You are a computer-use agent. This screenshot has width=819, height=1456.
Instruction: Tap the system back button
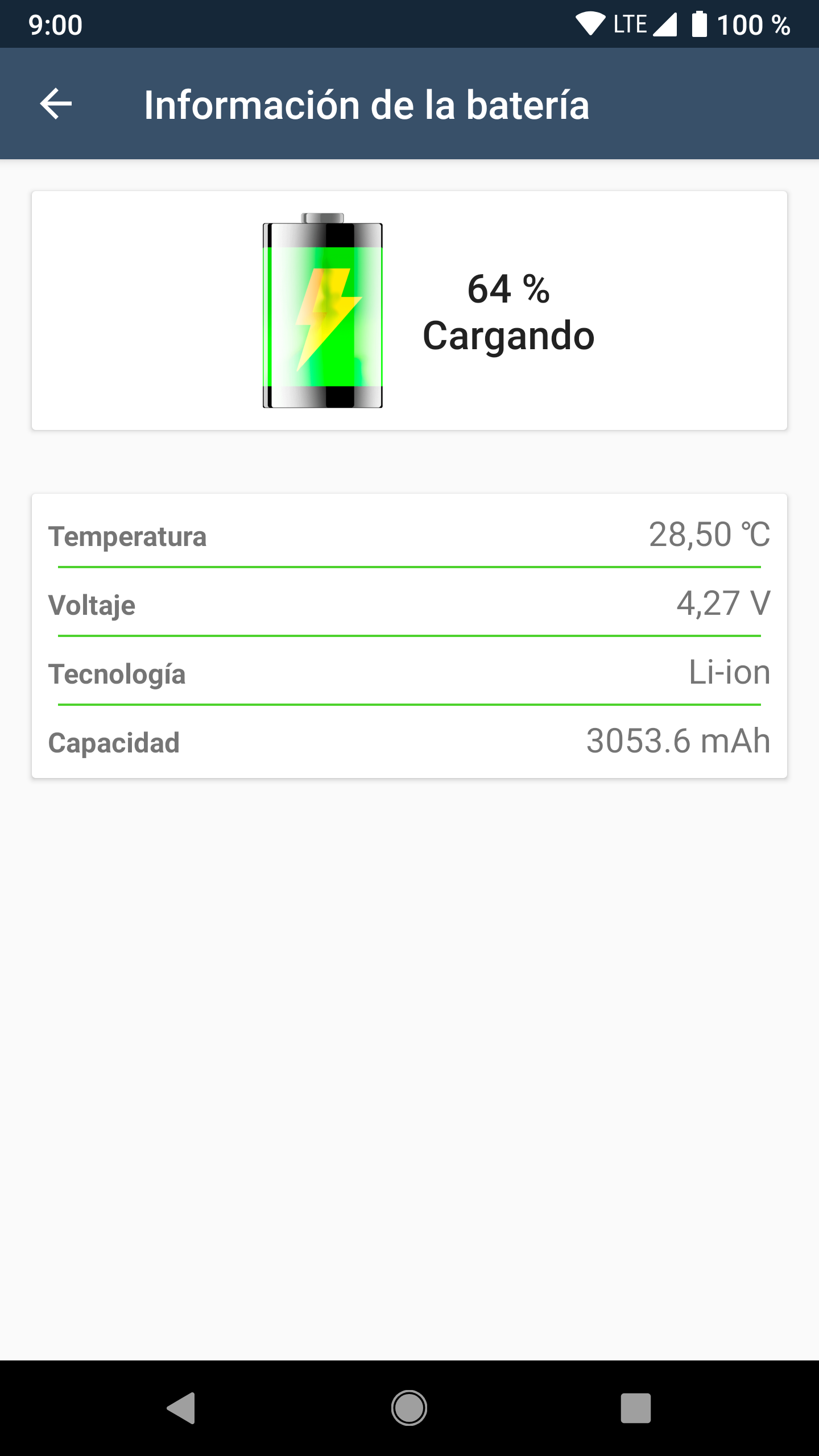click(x=182, y=1408)
